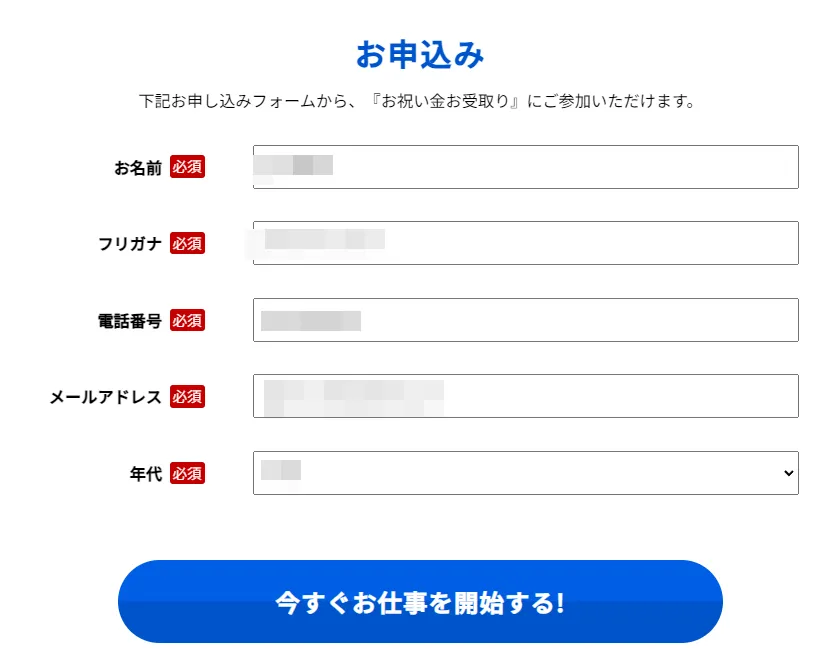Screen dimensions: 835x659
Task: Tap the メールアドレス input box
Action: click(525, 396)
